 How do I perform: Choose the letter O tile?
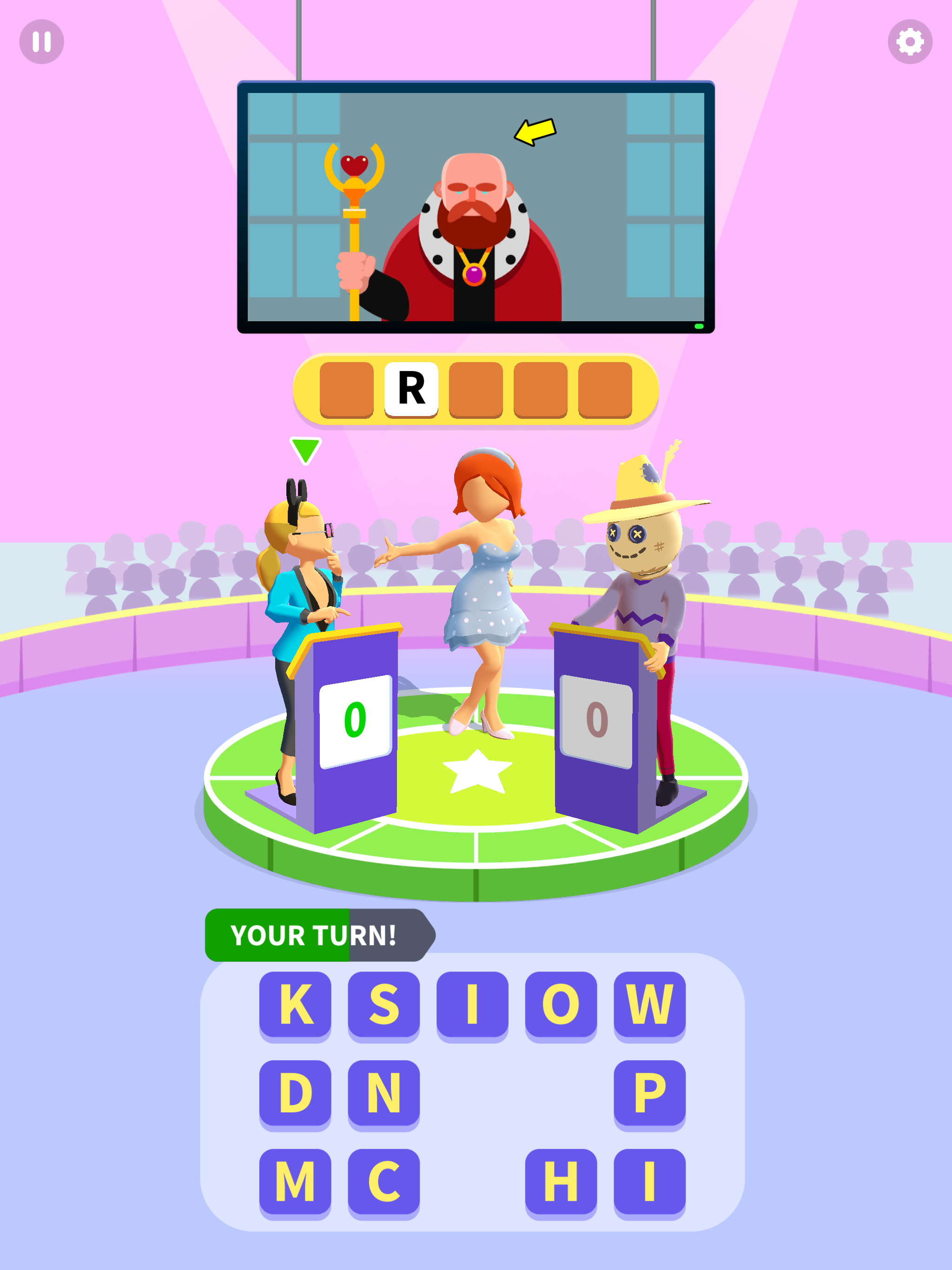[x=561, y=1004]
